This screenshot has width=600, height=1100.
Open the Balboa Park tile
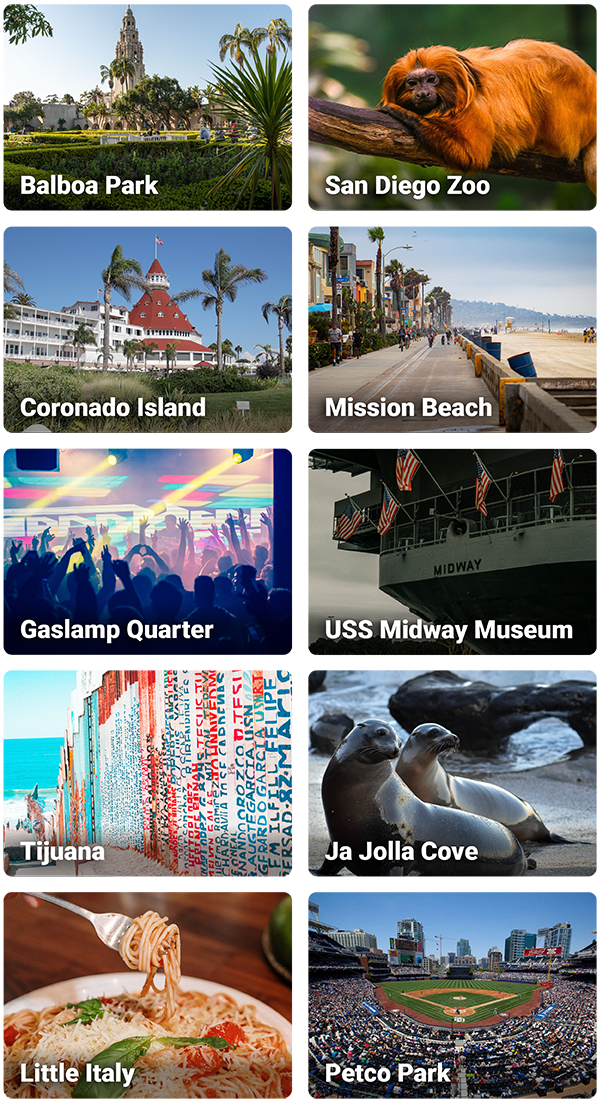(x=150, y=110)
